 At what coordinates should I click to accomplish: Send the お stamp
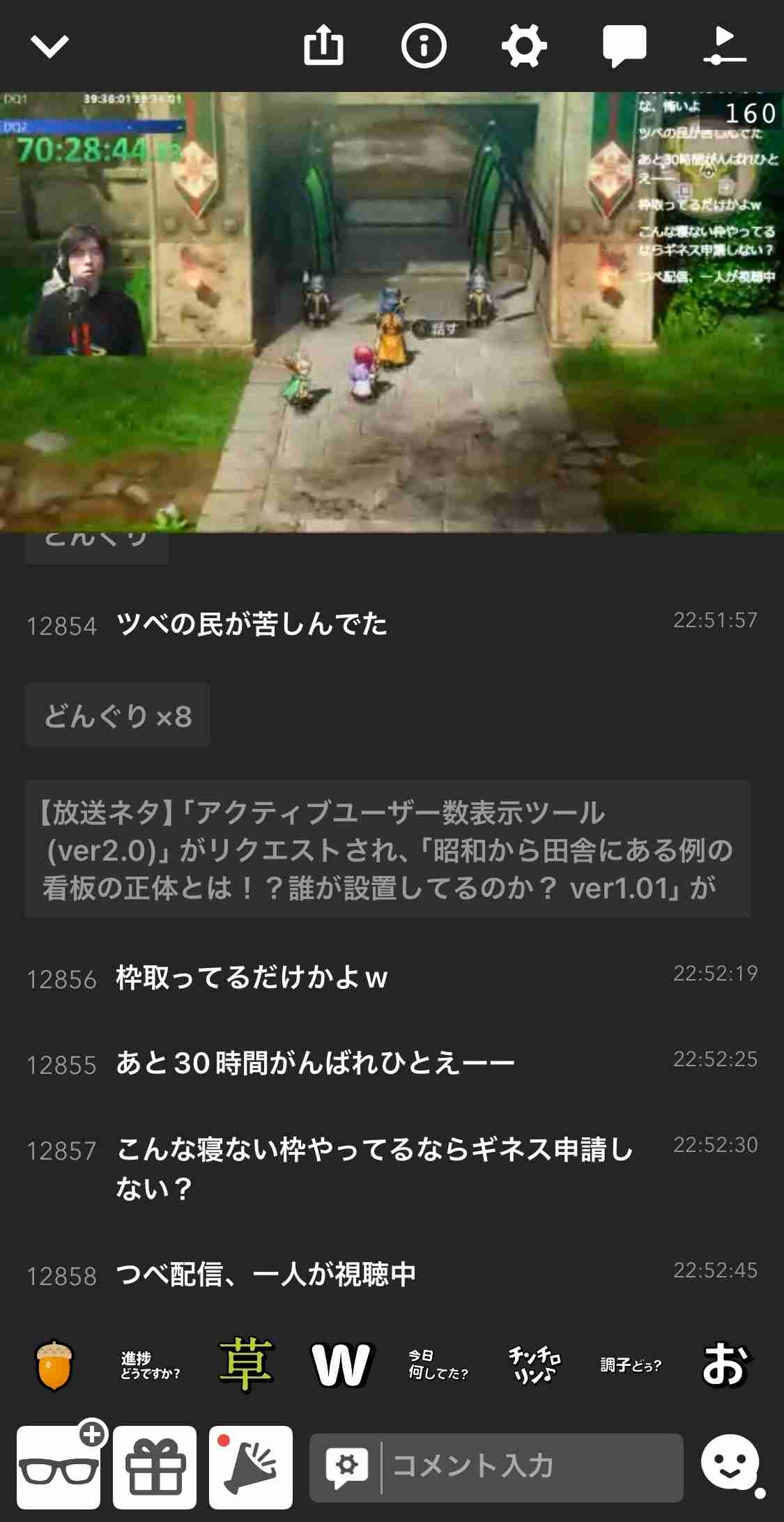725,1365
